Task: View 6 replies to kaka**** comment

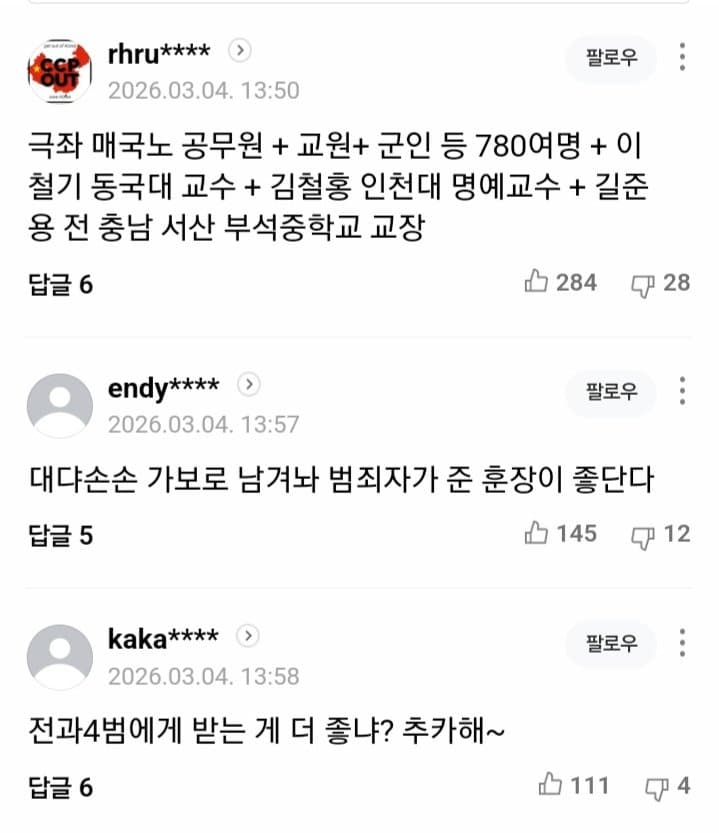Action: [x=60, y=787]
